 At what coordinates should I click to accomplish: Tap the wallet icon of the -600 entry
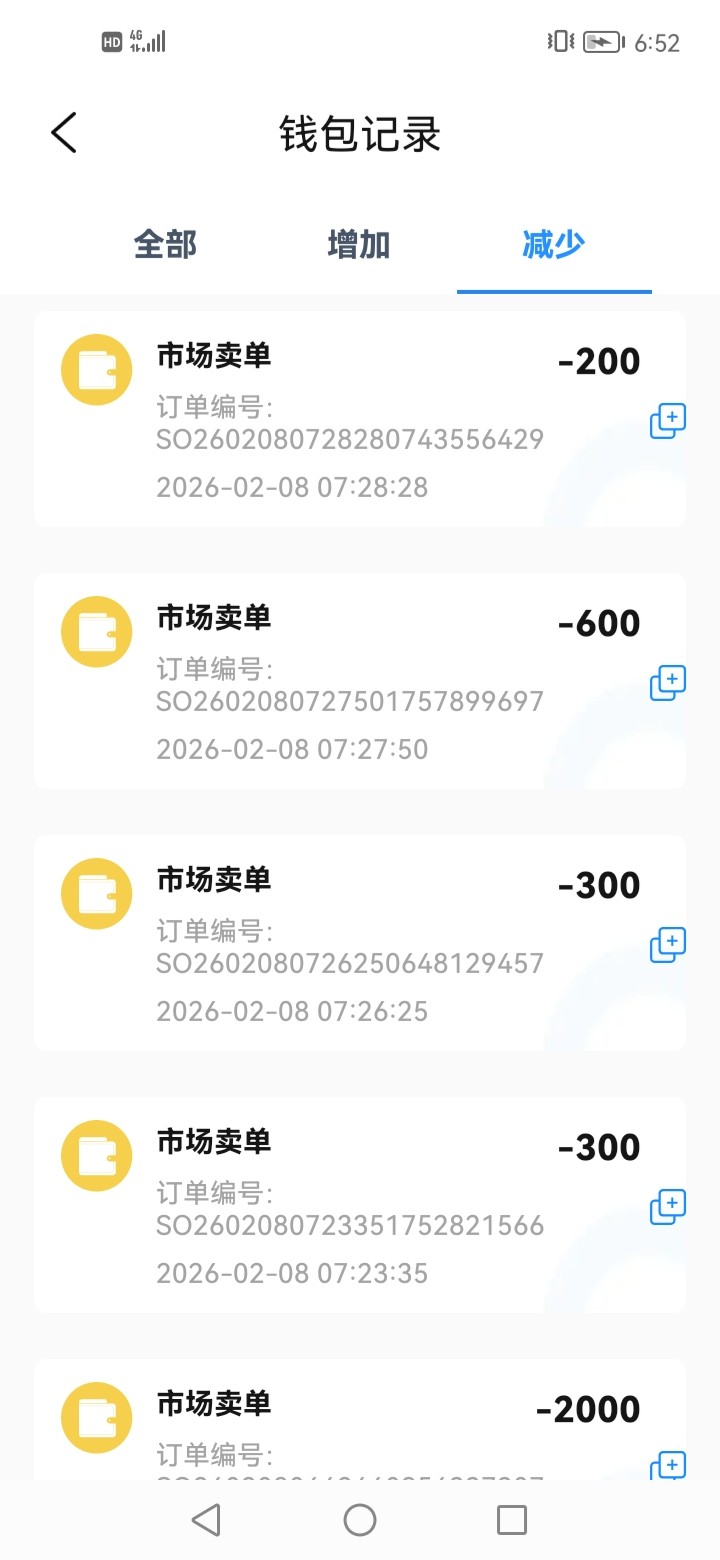pyautogui.click(x=96, y=631)
